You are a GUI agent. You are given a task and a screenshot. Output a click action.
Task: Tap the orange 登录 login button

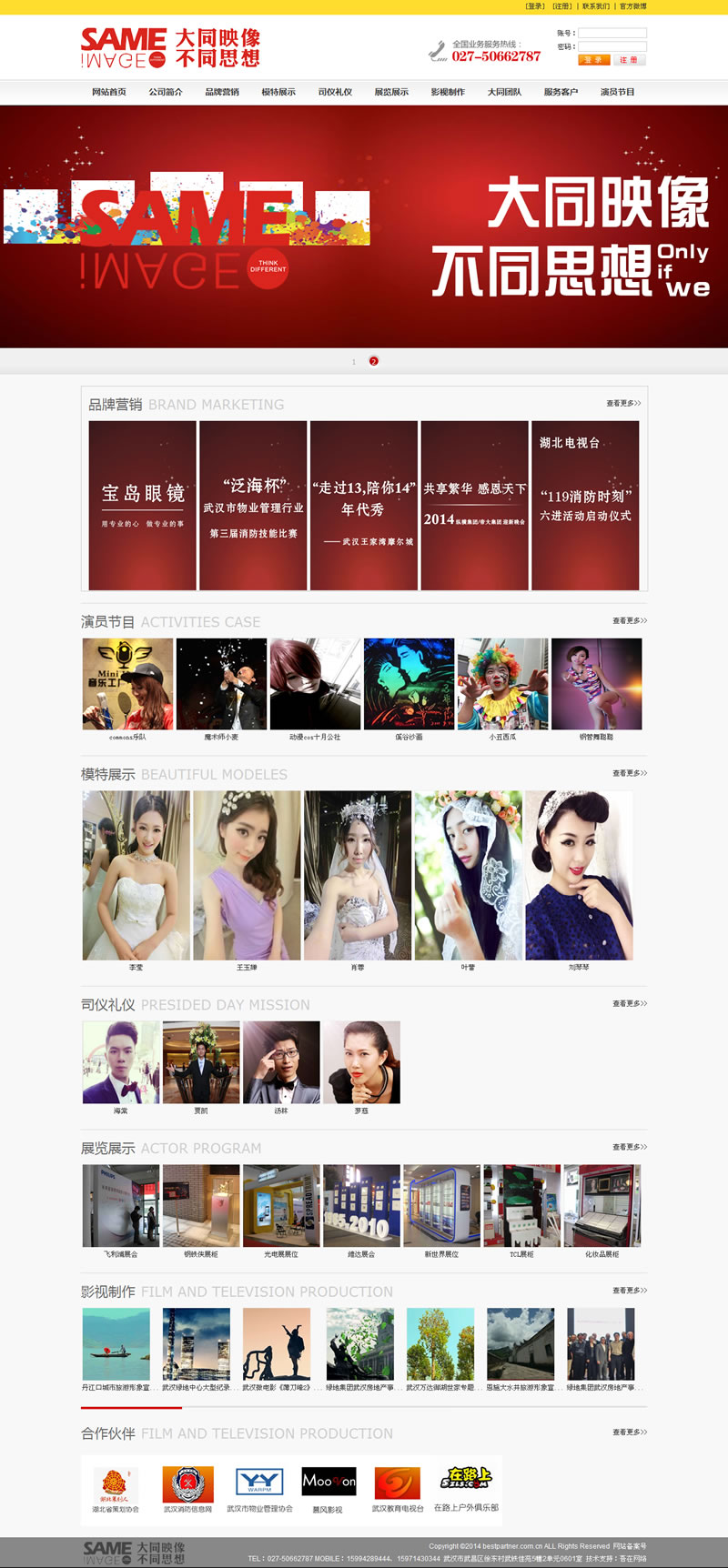pyautogui.click(x=593, y=60)
